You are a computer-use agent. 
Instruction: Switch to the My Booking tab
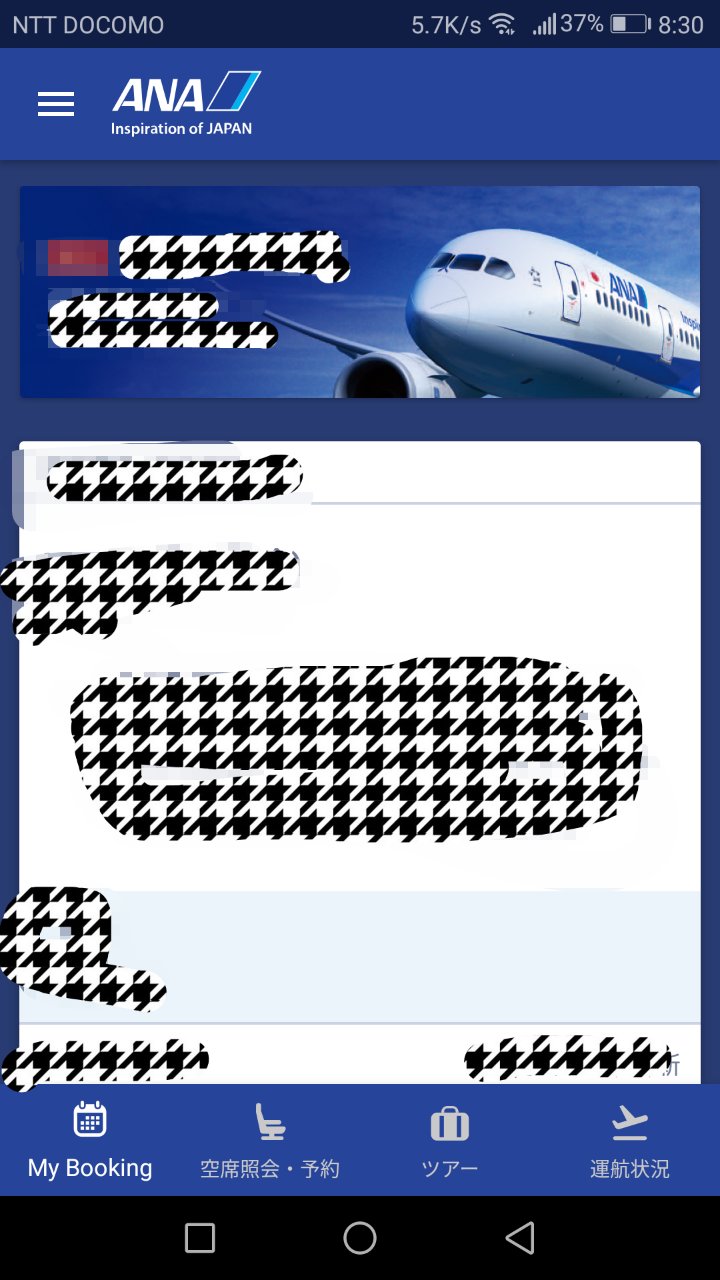90,1140
